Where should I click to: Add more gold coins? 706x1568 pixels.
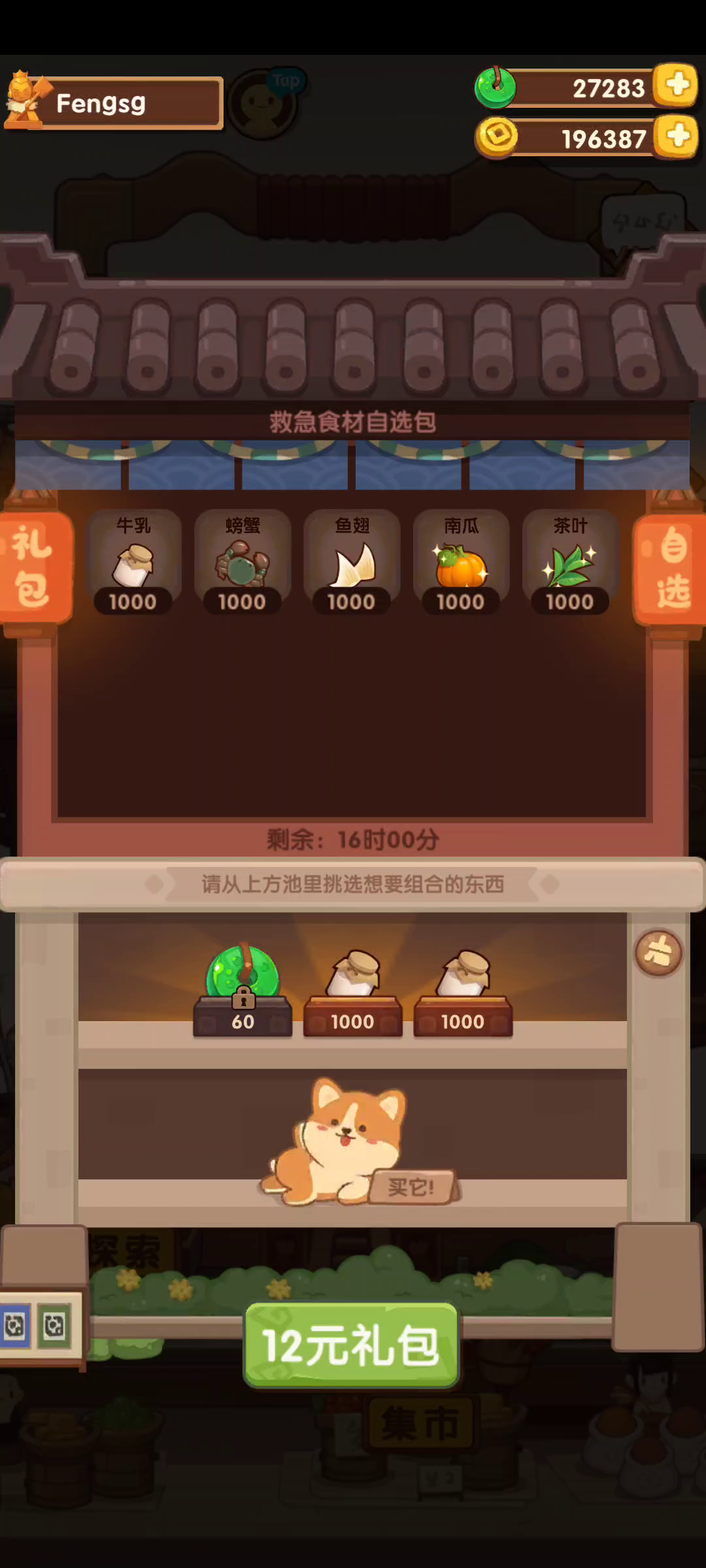tap(676, 137)
